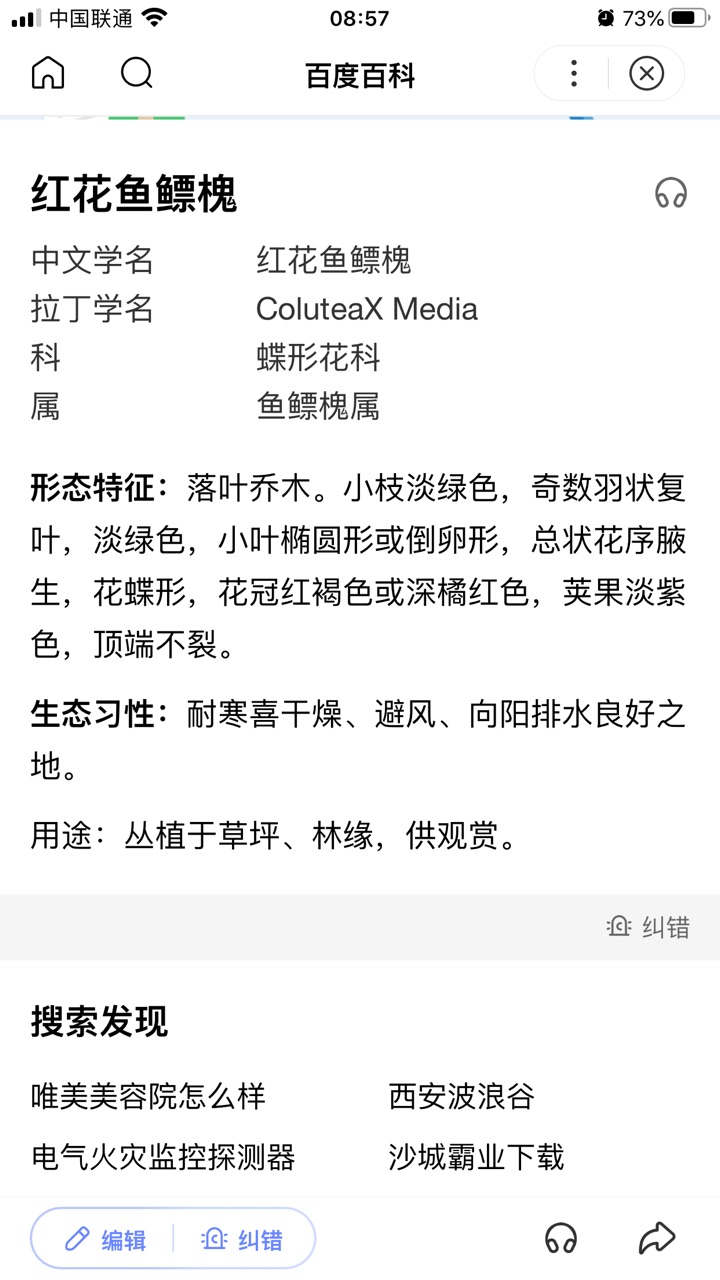Go to the Baidu Baike home page
The height and width of the screenshot is (1280, 720).
click(48, 74)
